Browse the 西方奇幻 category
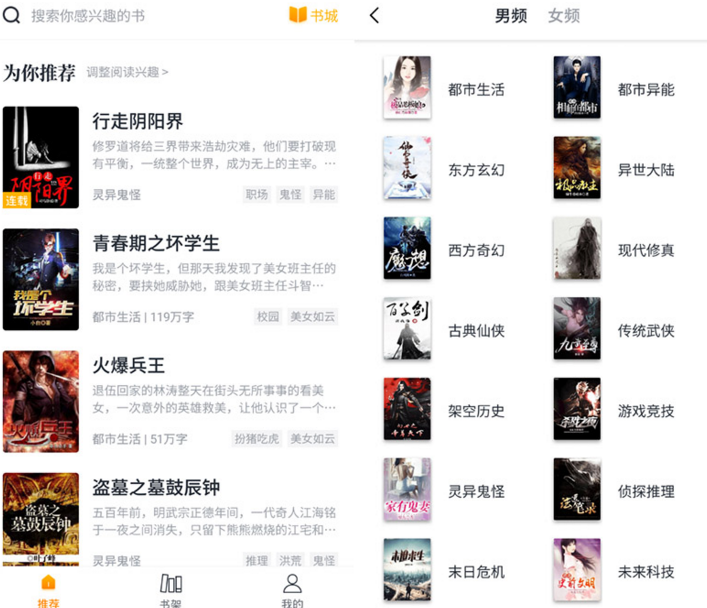The width and height of the screenshot is (707, 608). tap(476, 250)
